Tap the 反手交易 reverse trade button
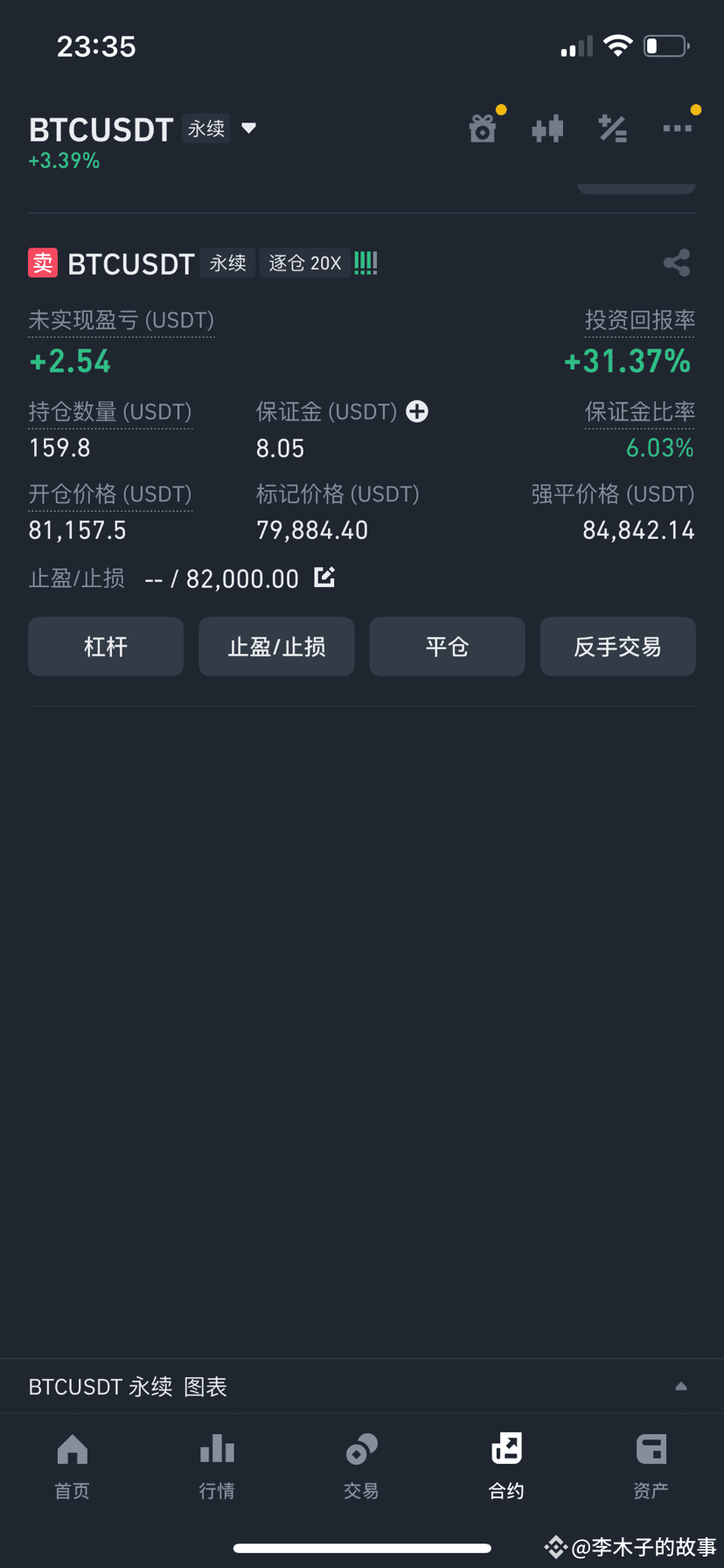Viewport: 724px width, 1568px height. [617, 647]
